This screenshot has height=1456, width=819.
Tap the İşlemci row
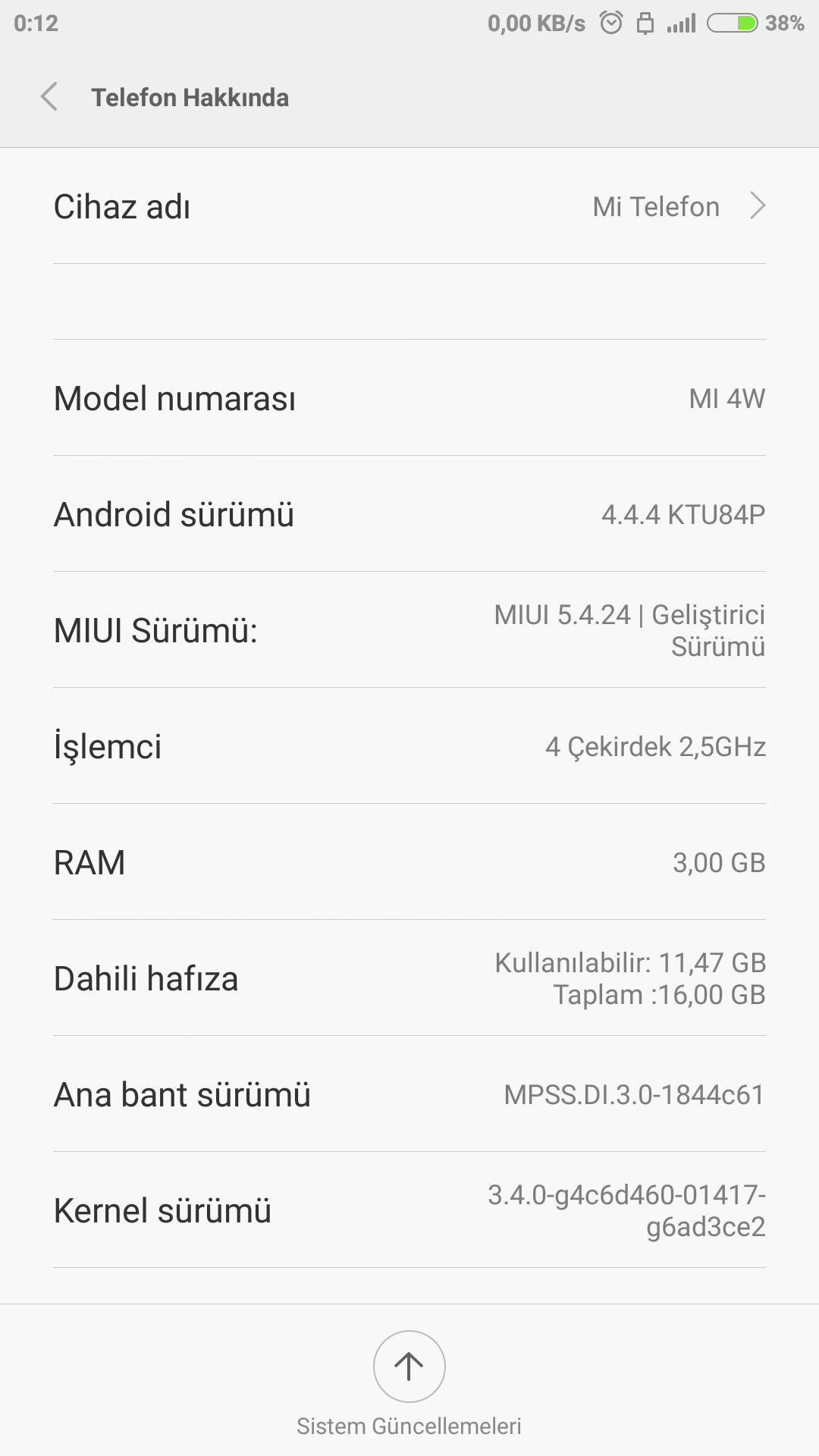click(x=409, y=746)
